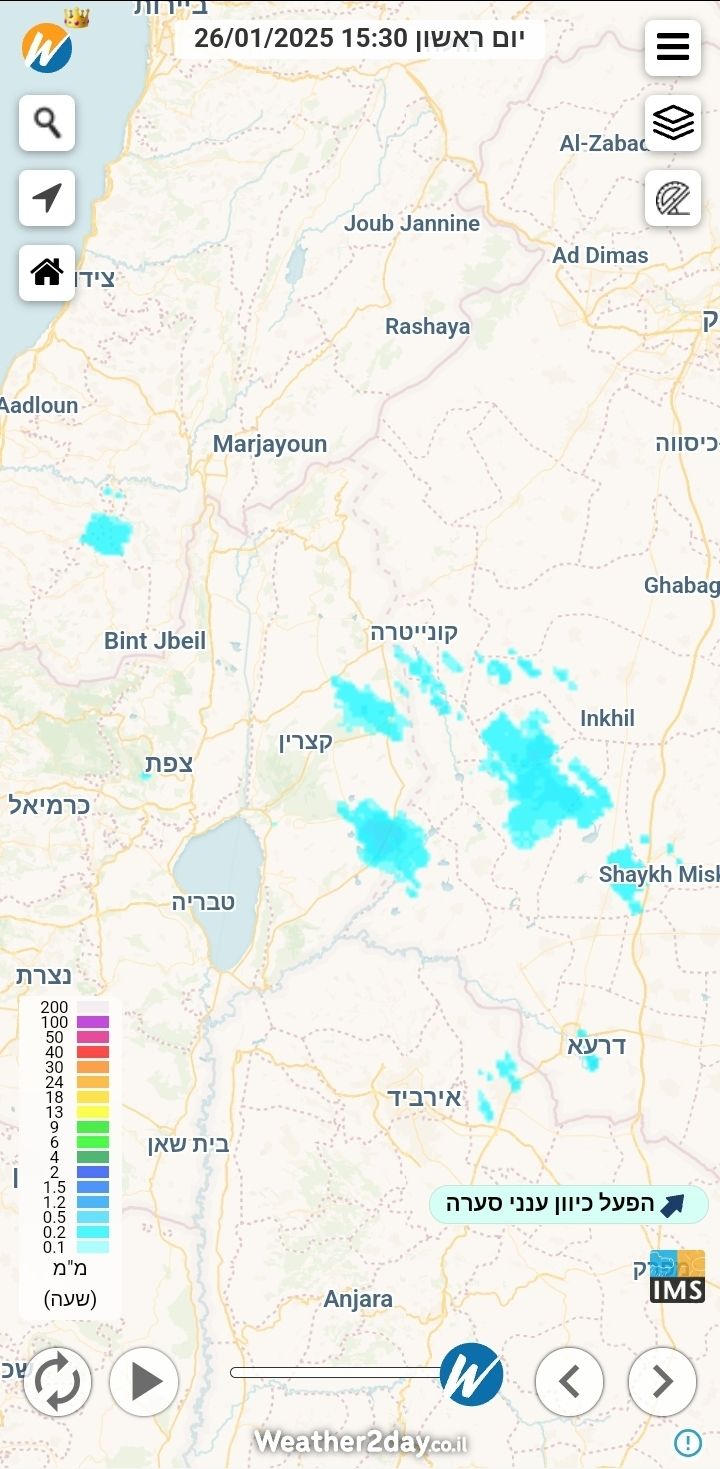Toggle the rain radar overlay icon
The image size is (720, 1469).
point(673,198)
